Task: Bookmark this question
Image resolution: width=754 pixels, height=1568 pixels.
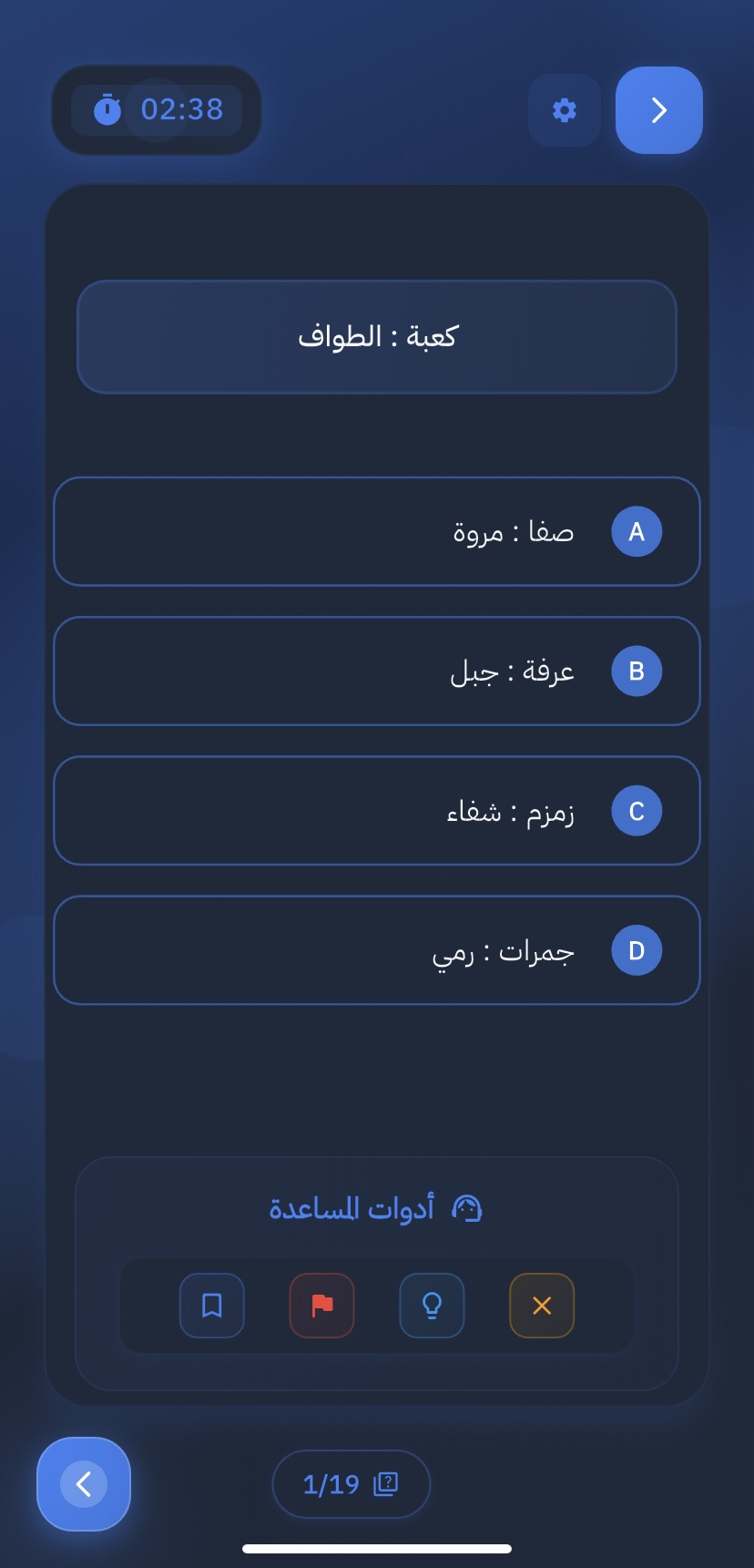Action: pyautogui.click(x=212, y=1306)
